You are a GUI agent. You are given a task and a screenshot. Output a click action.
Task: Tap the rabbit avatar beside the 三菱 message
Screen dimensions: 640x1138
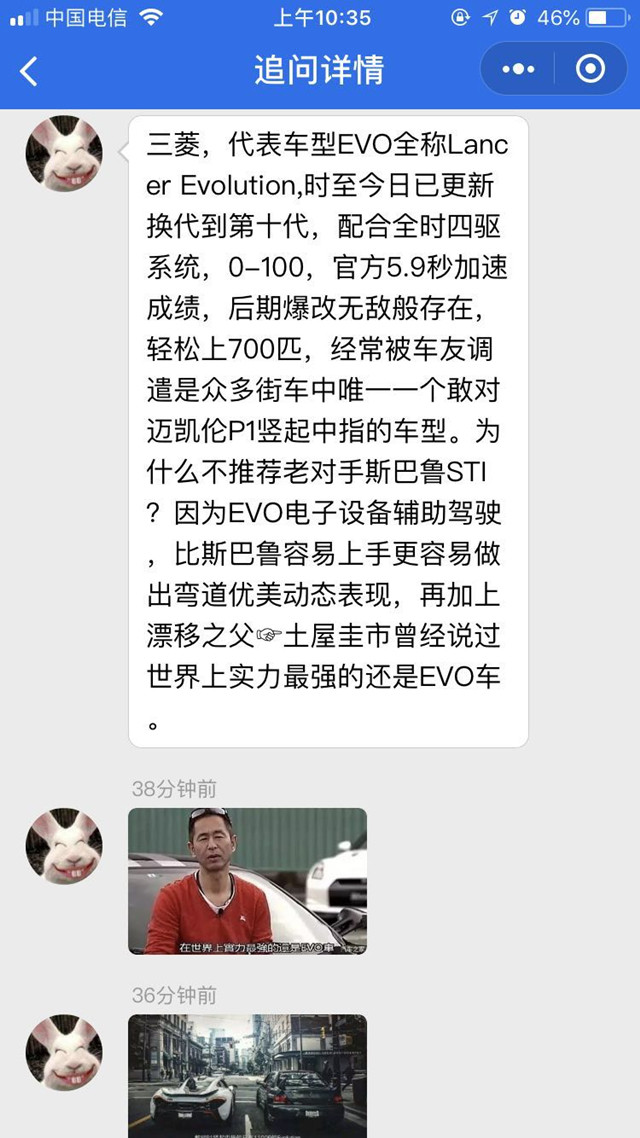[64, 153]
